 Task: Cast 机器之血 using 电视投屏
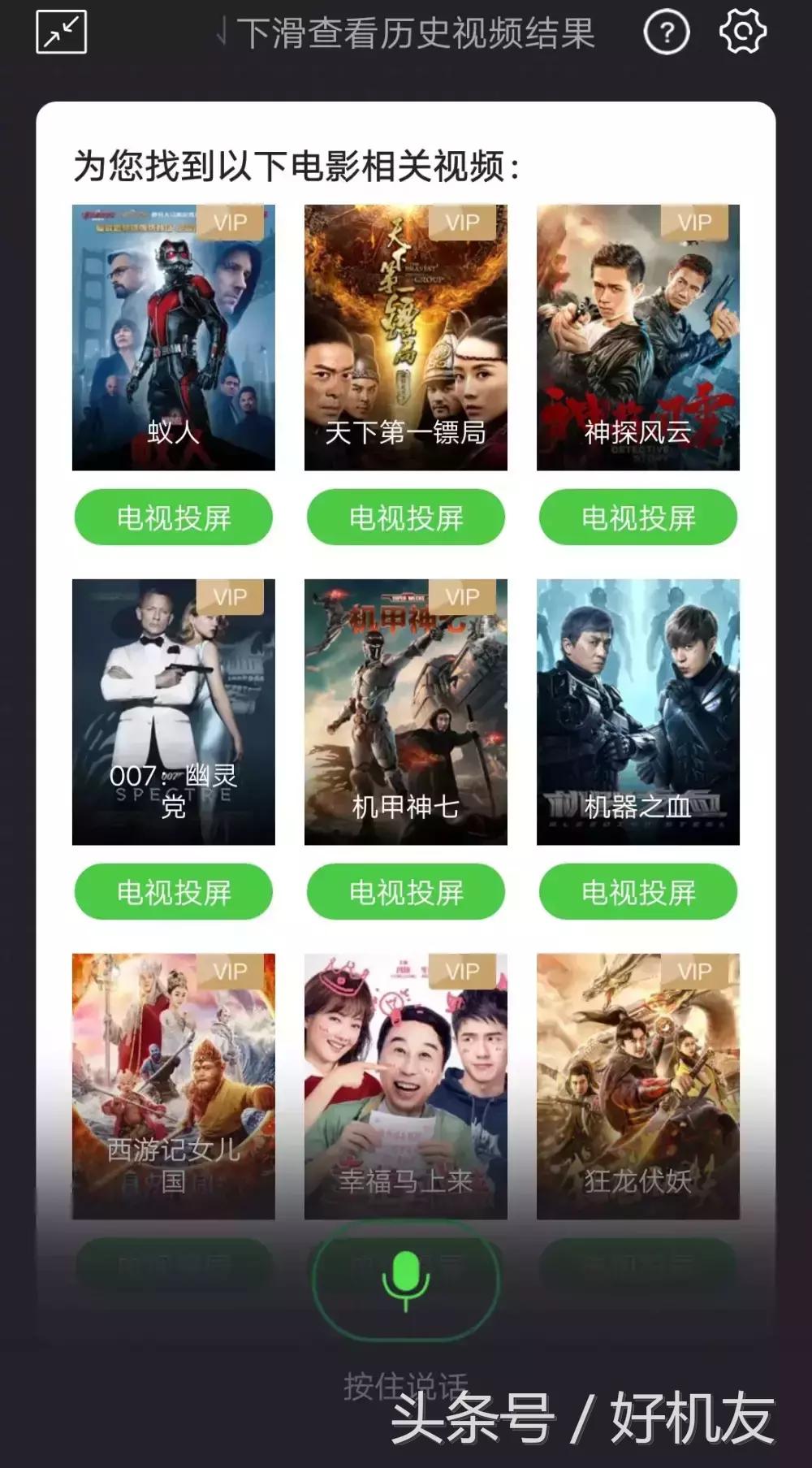(x=637, y=892)
